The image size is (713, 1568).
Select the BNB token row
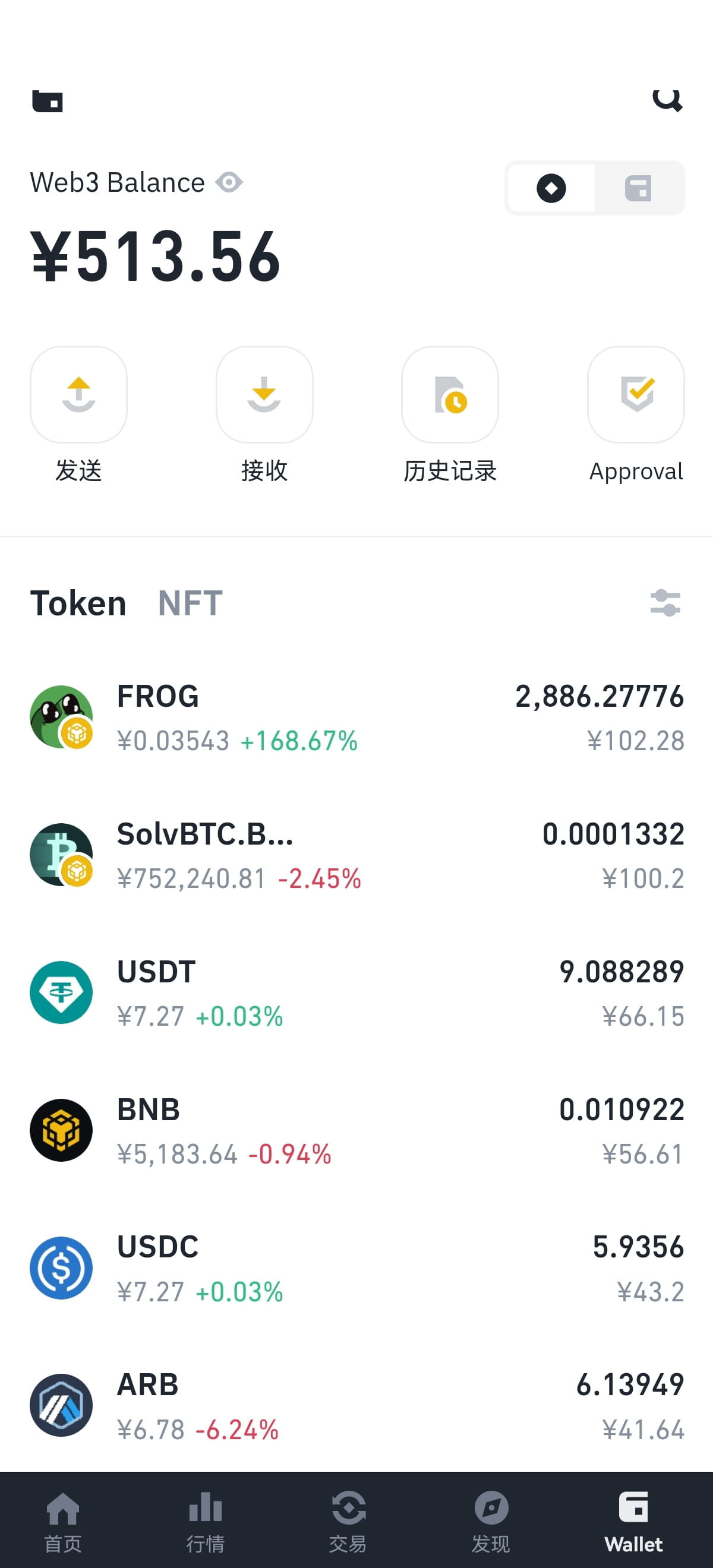[x=356, y=1130]
